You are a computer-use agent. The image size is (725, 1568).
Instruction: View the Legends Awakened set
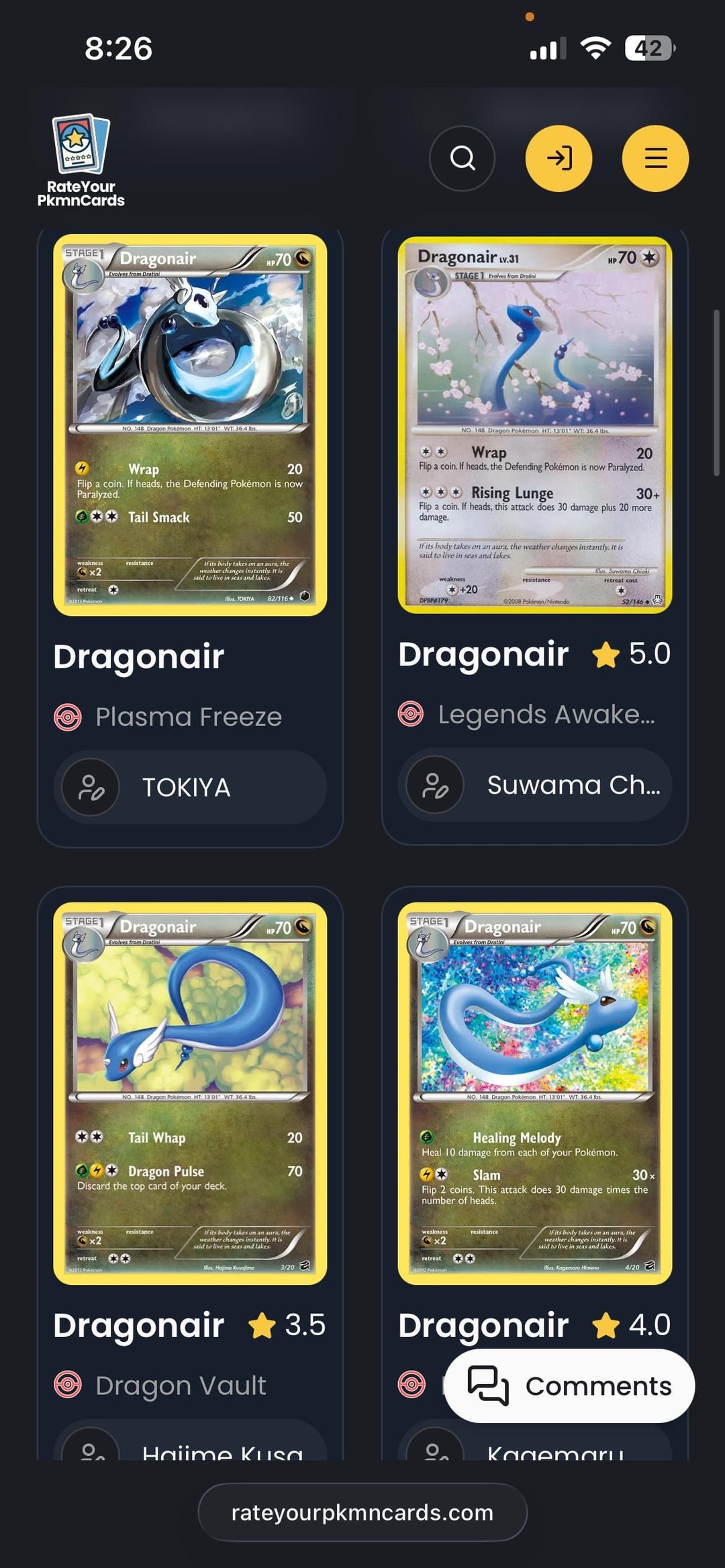545,715
